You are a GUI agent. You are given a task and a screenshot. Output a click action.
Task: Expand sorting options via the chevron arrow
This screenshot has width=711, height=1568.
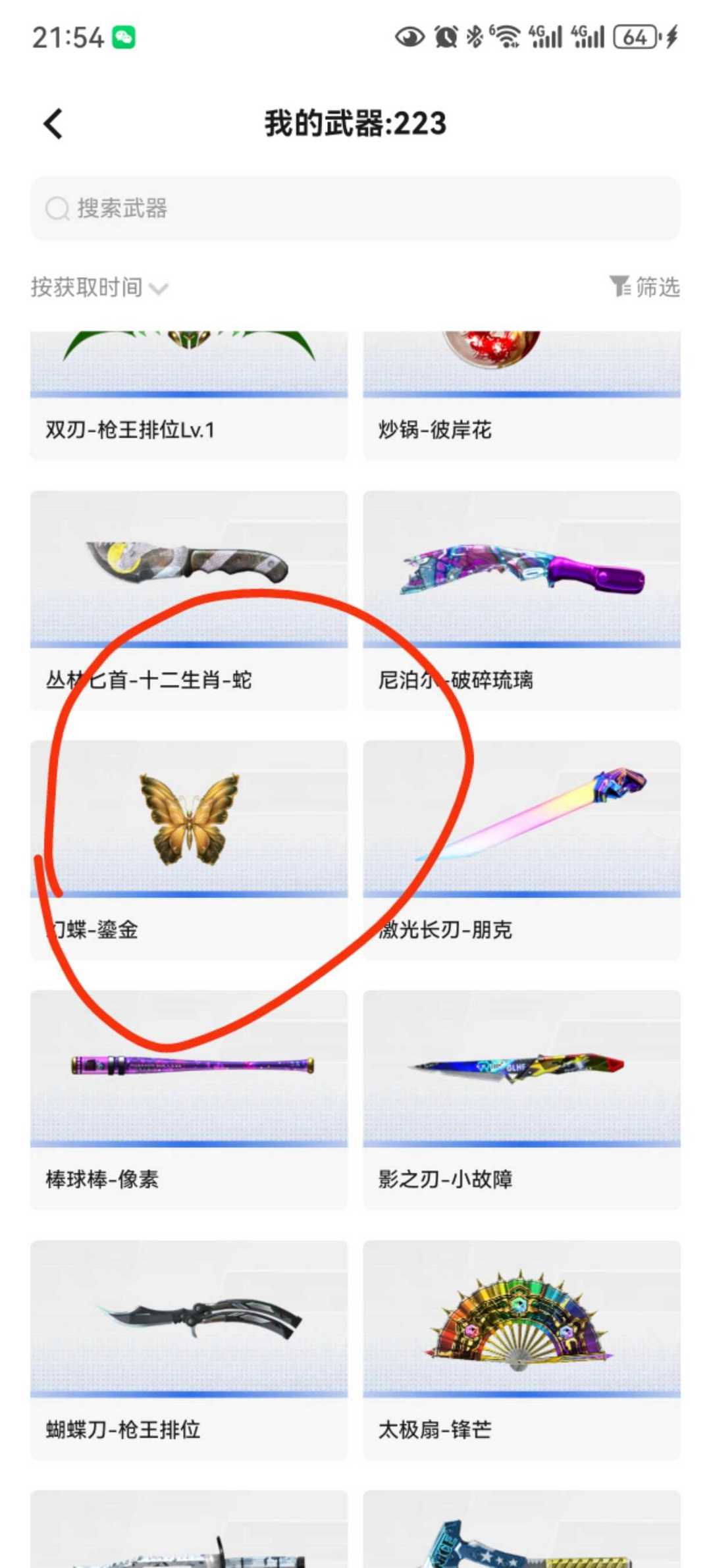(159, 288)
